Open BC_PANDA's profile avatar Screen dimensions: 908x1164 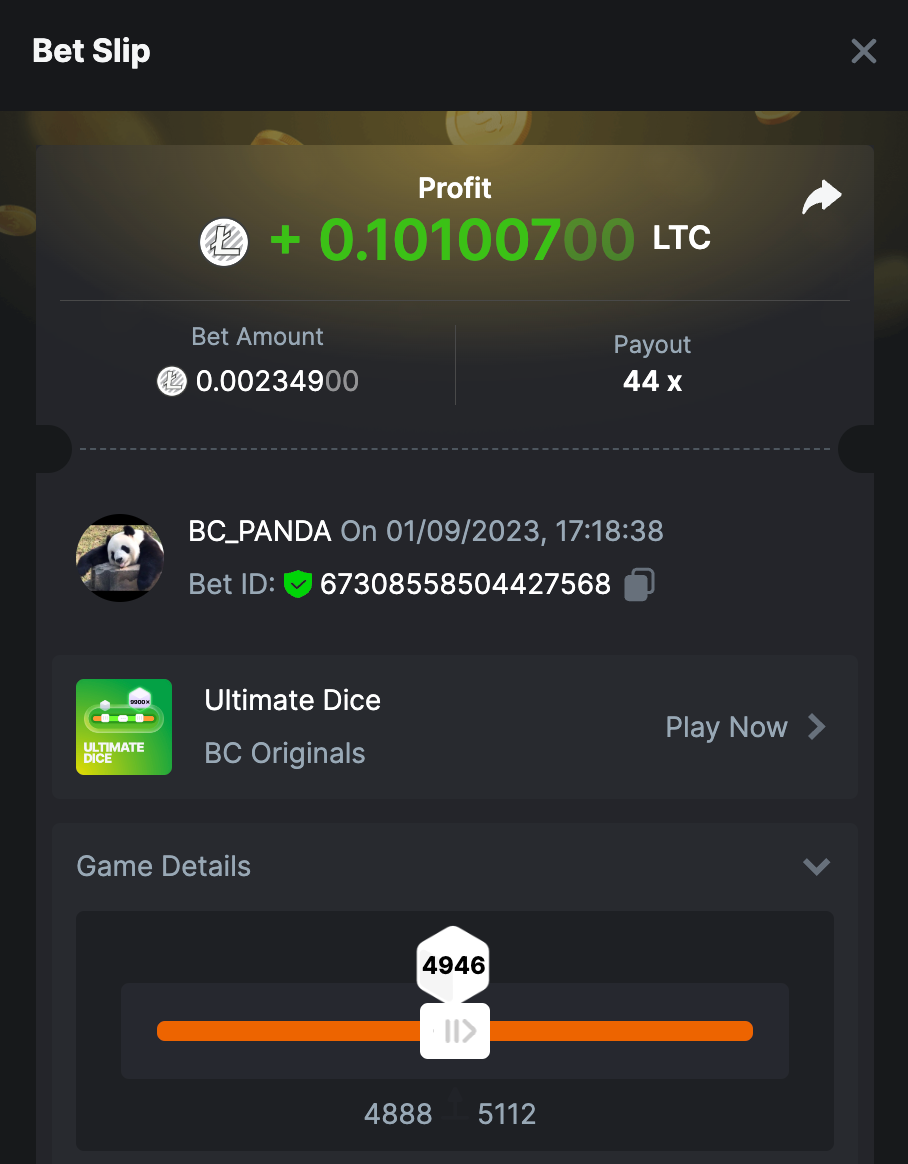(120, 557)
